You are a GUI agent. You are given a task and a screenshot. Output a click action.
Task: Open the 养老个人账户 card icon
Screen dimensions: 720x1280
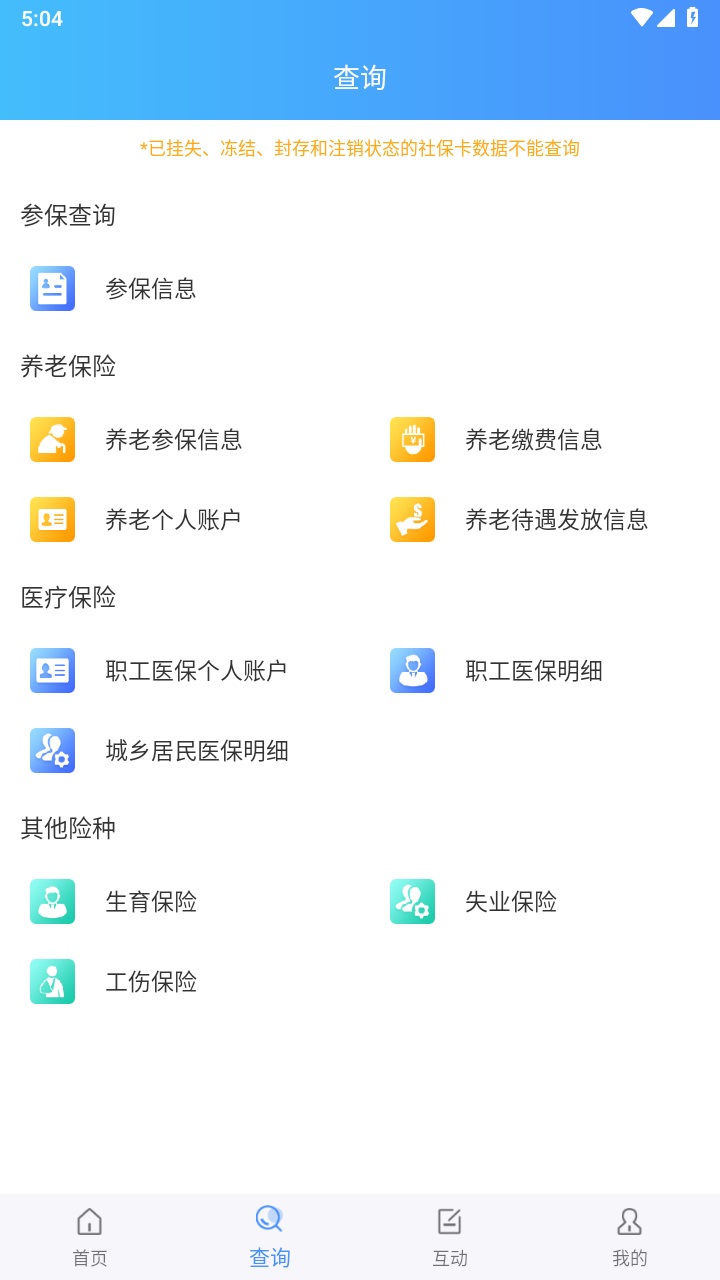pos(52,519)
